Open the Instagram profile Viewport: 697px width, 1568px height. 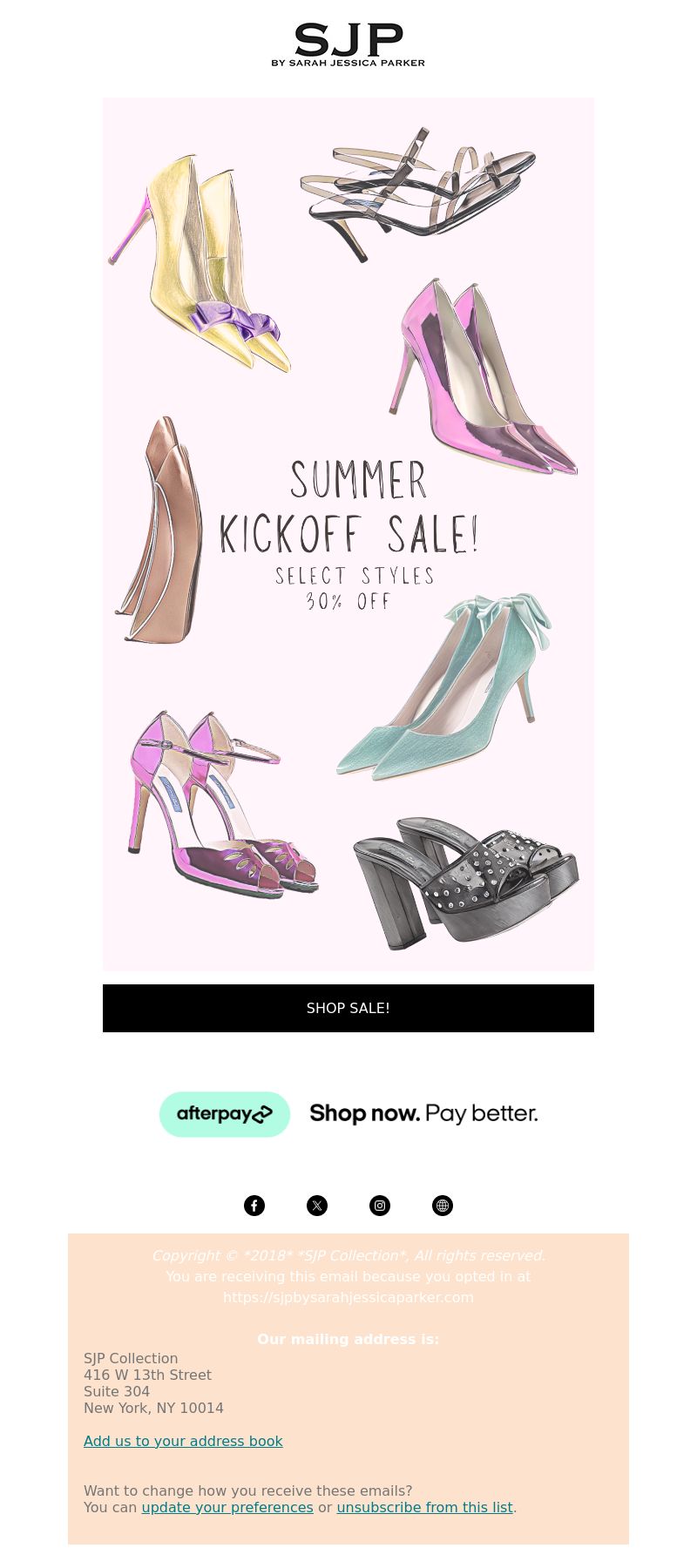coord(380,1206)
